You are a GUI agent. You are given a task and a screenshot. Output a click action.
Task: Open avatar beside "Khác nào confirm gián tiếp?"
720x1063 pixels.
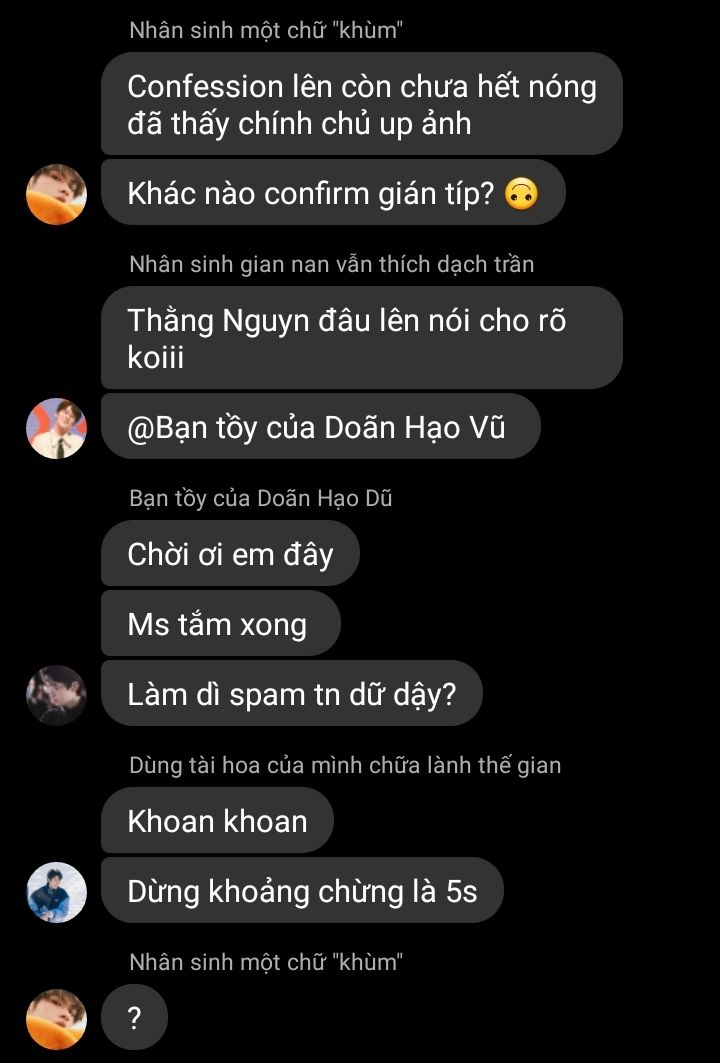56,194
